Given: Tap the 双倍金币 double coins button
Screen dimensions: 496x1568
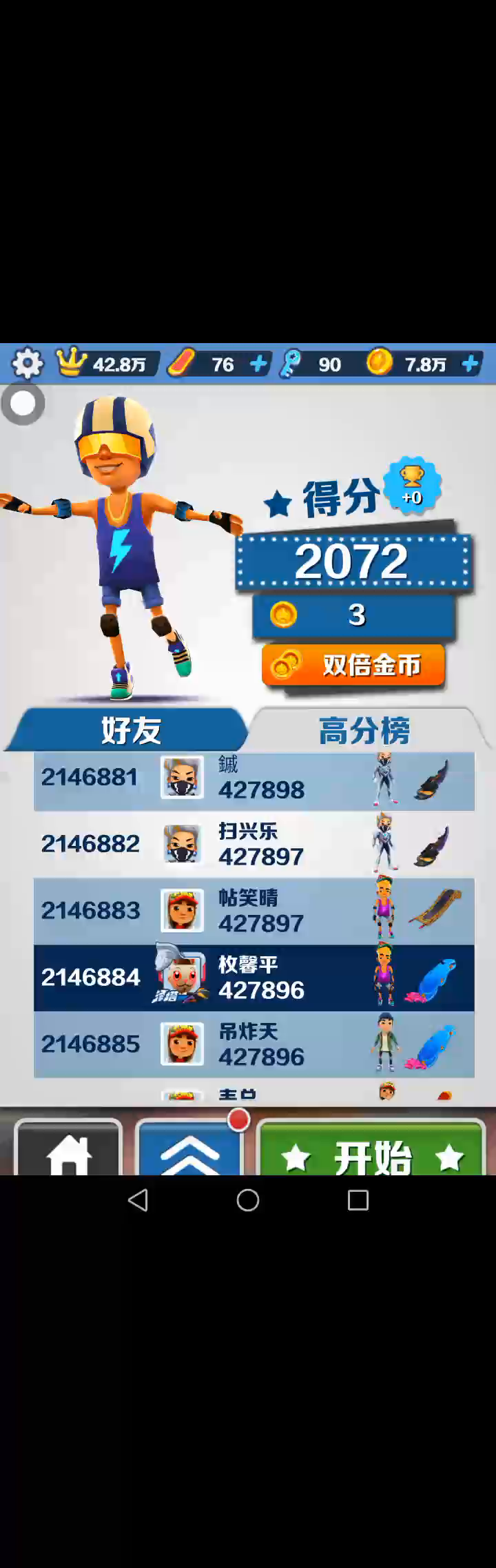Looking at the screenshot, I should (353, 666).
